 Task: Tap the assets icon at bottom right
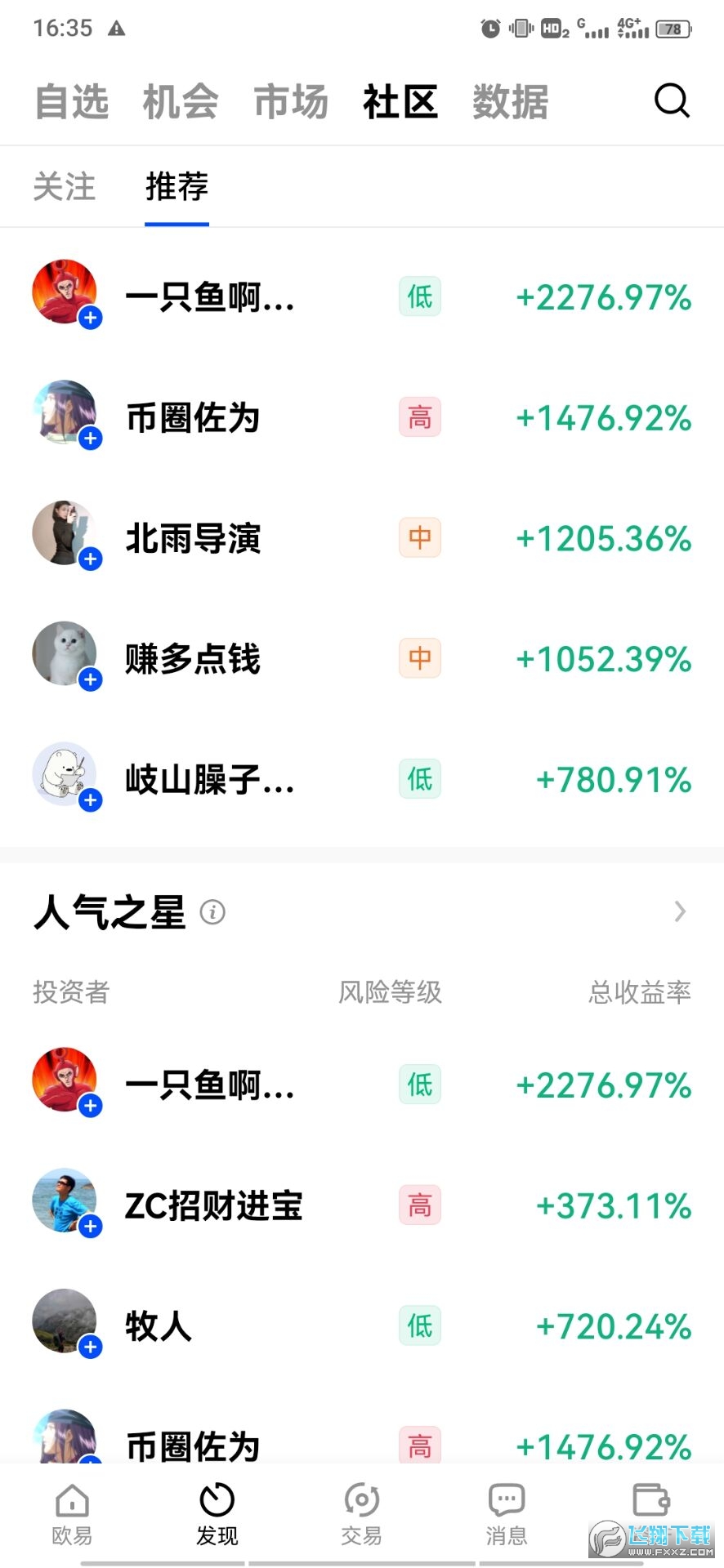coord(650,1507)
